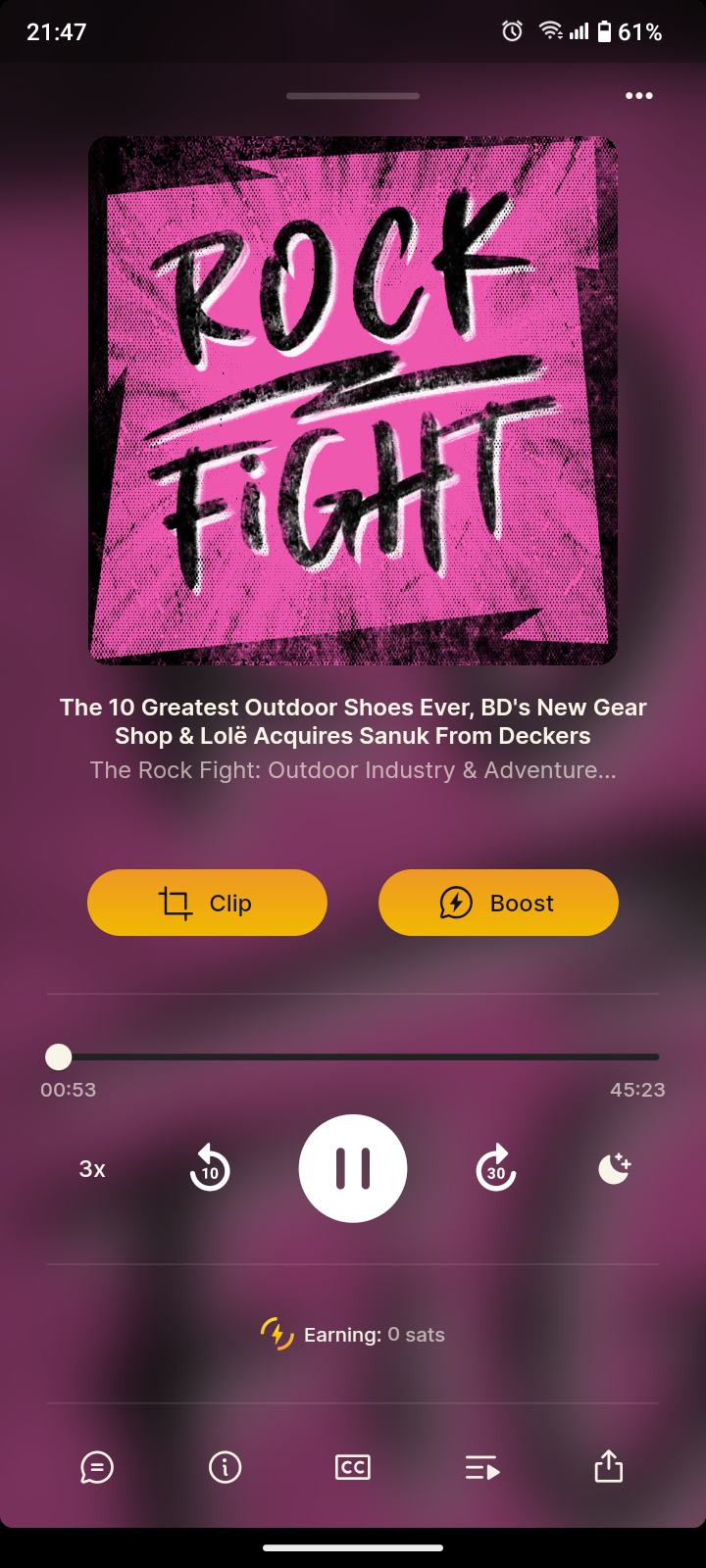Share this episode
This screenshot has height=1568, width=706.
pyautogui.click(x=609, y=1467)
